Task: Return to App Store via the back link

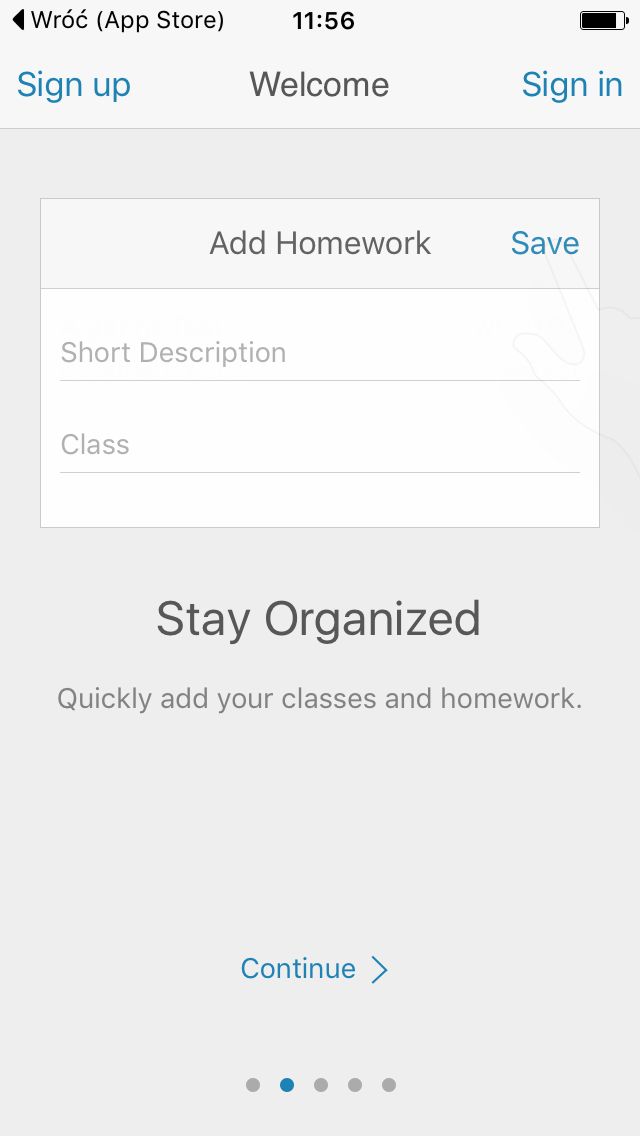Action: (x=118, y=20)
